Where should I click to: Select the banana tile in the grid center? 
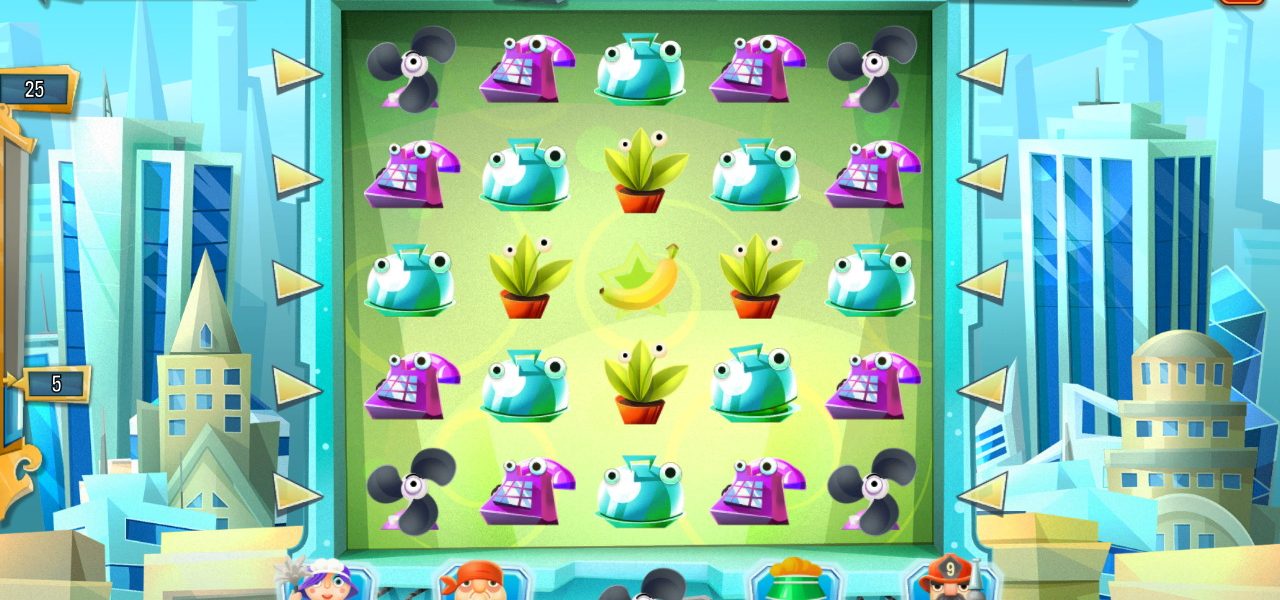click(640, 282)
